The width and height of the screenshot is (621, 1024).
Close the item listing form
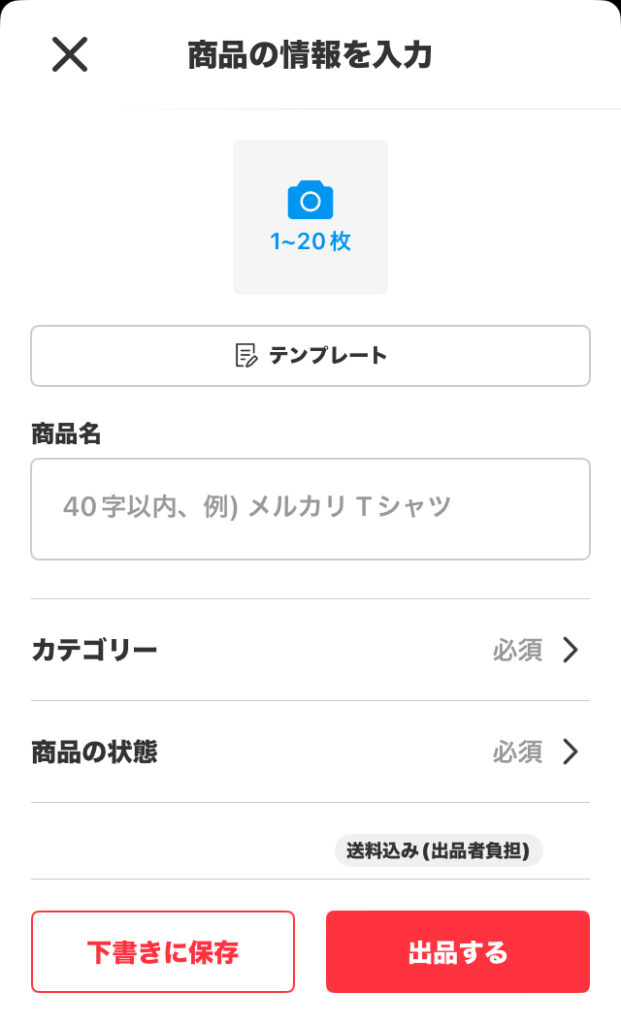click(70, 54)
